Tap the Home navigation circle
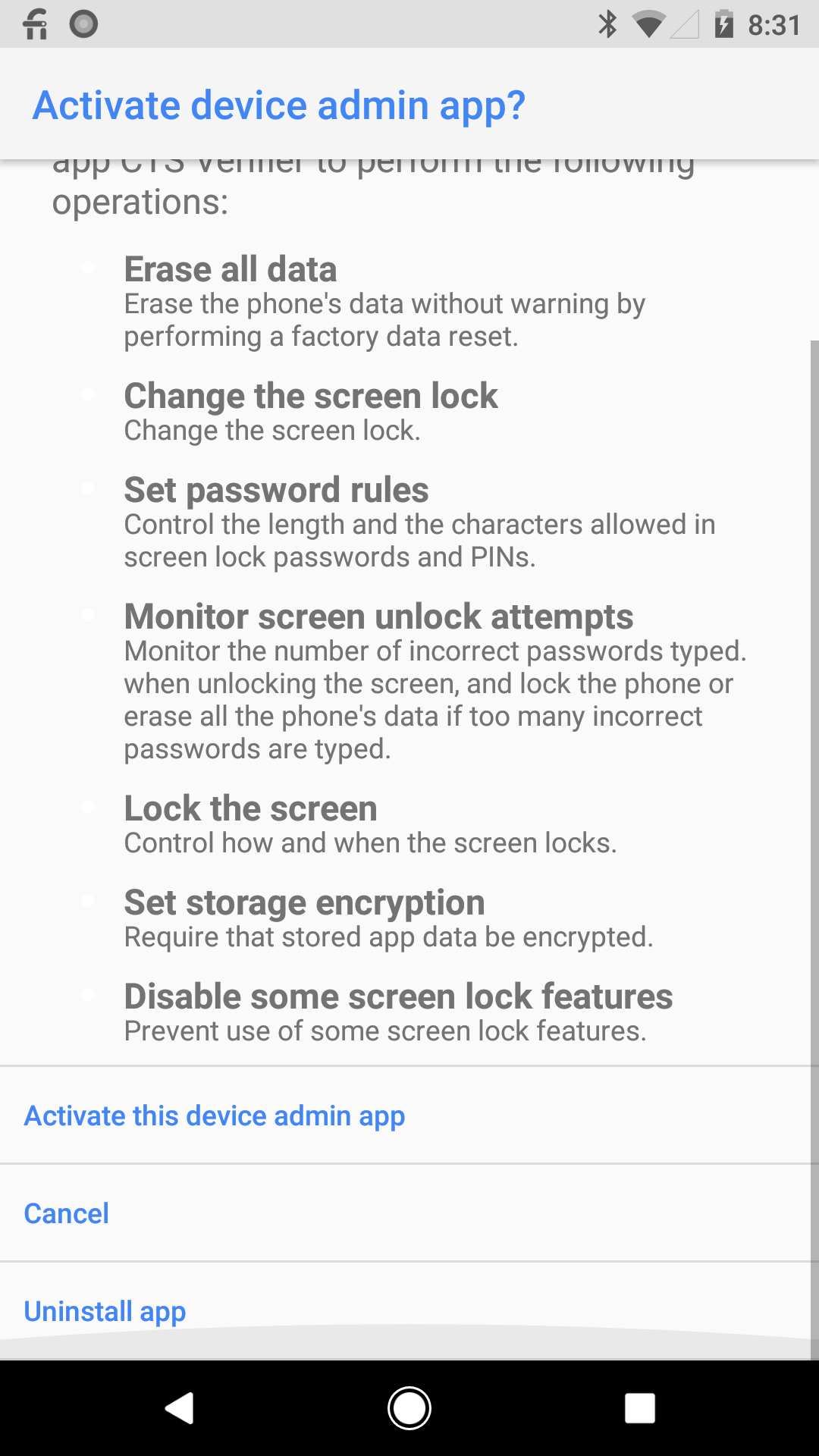The image size is (819, 1456). pos(409,1407)
